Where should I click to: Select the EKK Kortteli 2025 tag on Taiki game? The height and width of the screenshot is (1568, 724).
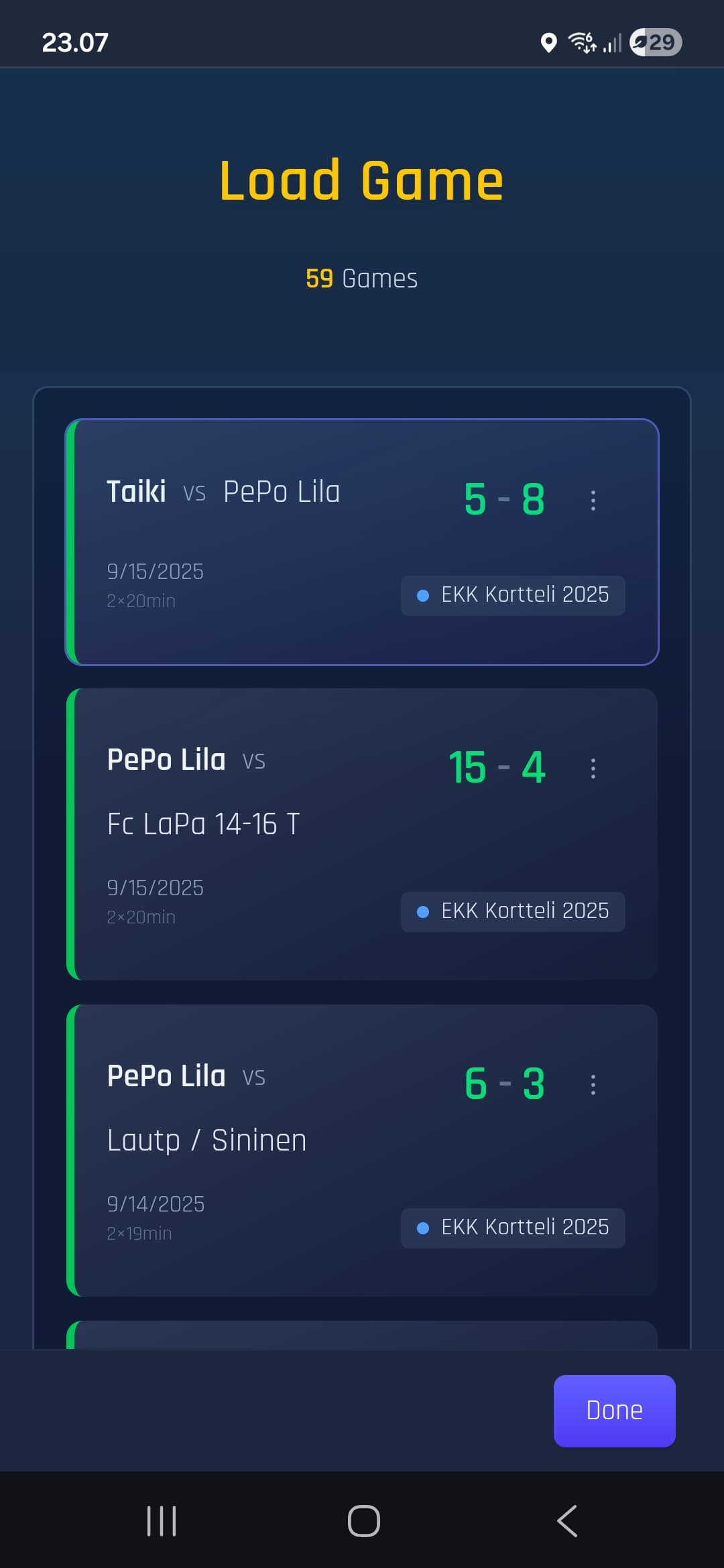coord(512,595)
